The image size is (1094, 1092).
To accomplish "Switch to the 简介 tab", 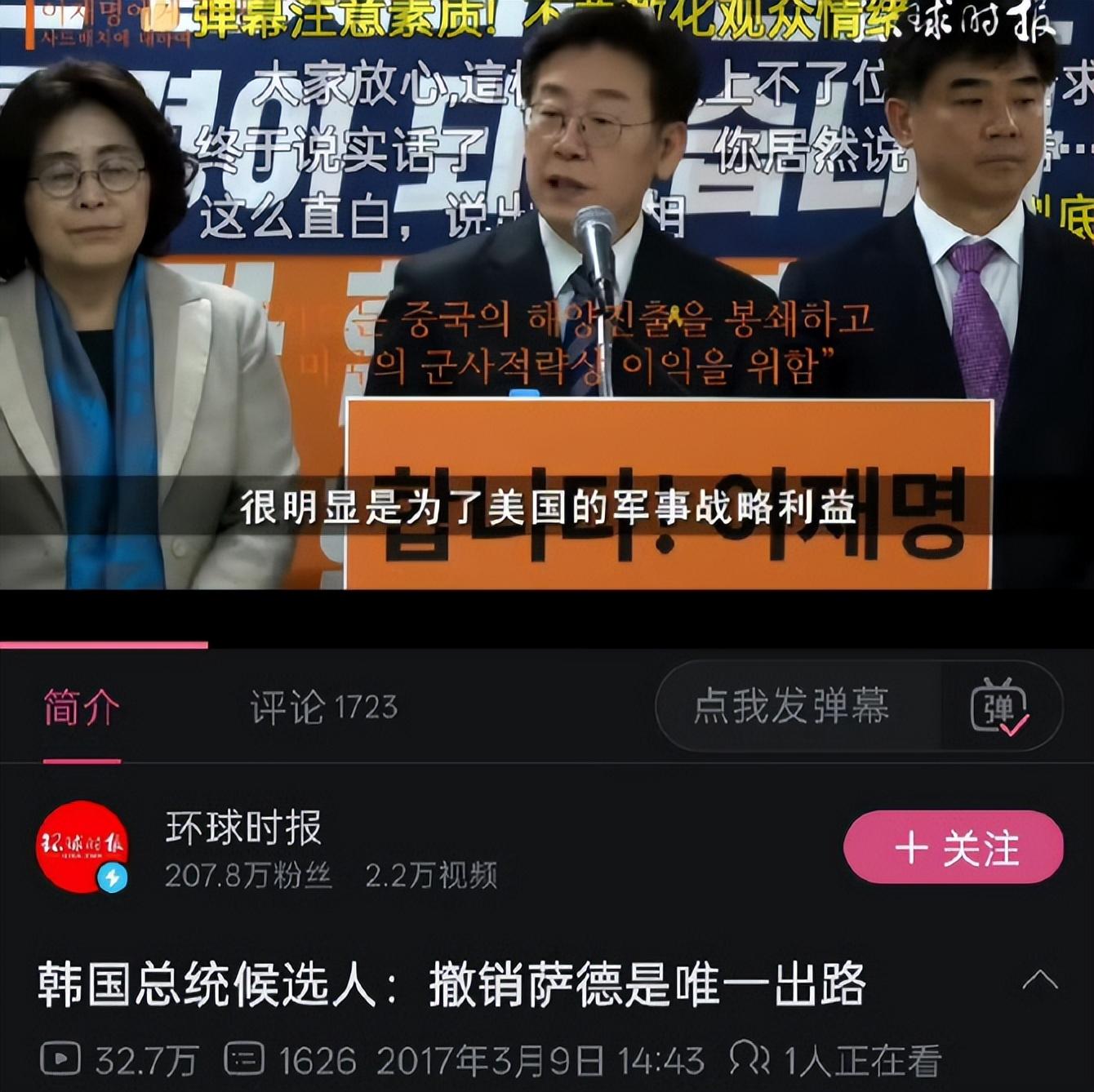I will [82, 707].
